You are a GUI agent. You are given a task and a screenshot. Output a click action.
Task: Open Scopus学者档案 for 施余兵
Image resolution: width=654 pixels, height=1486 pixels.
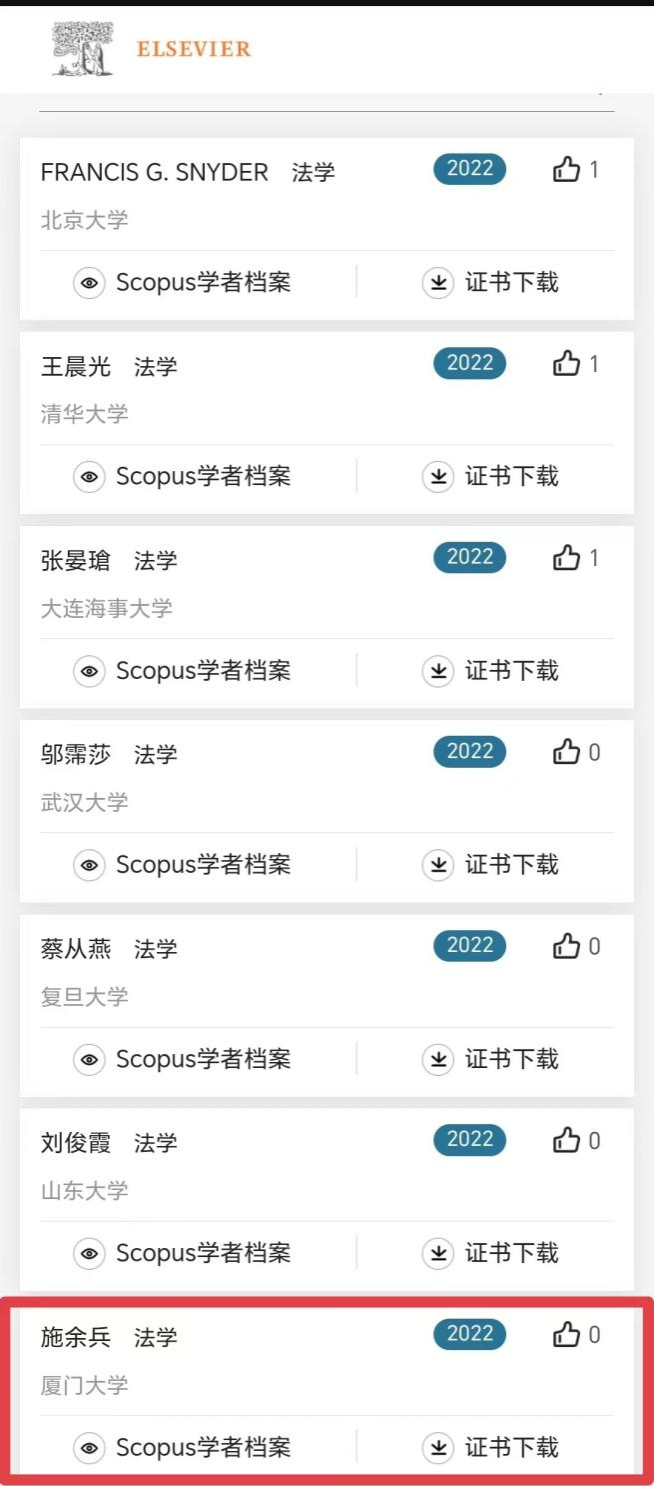183,1447
